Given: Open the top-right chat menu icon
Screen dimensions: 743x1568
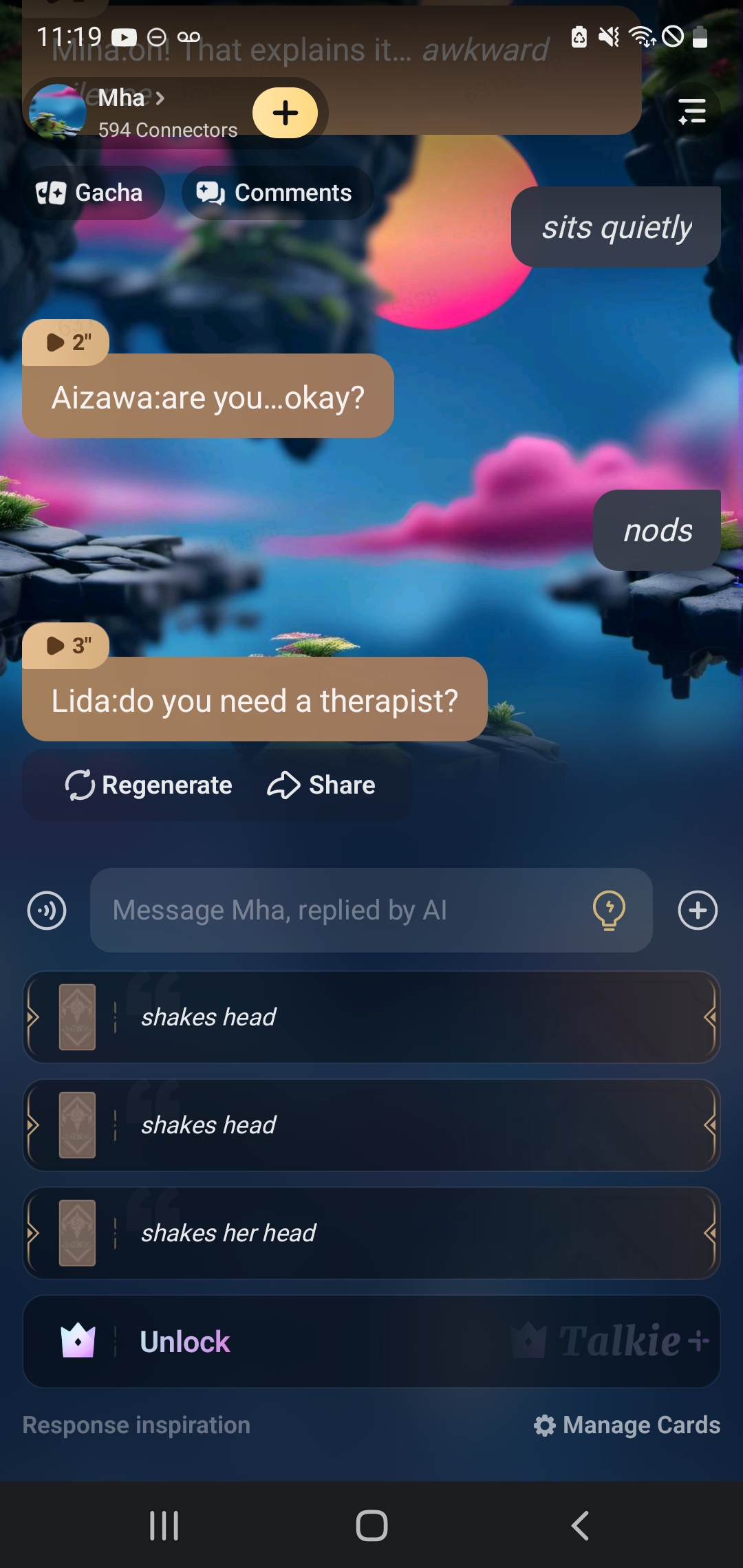Looking at the screenshot, I should point(692,111).
